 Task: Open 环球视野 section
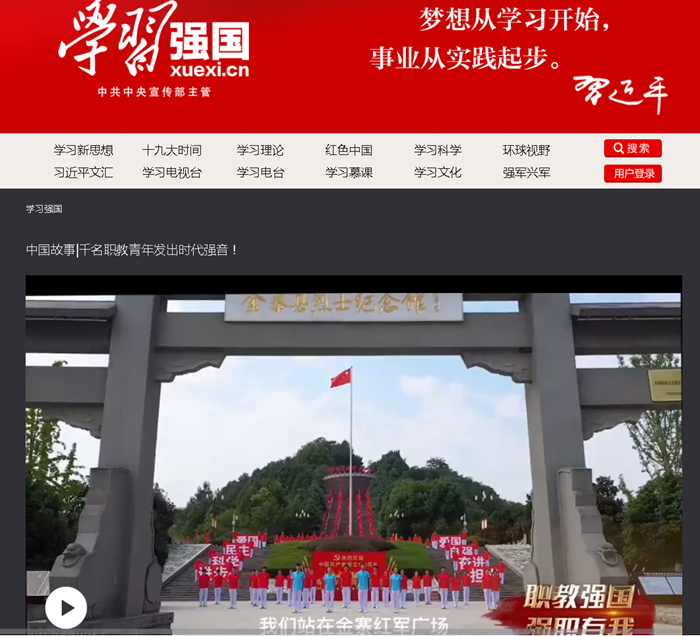coord(526,150)
